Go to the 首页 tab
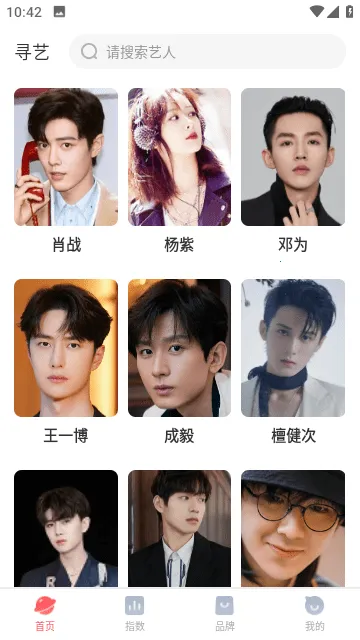The height and width of the screenshot is (640, 360). coord(45,613)
